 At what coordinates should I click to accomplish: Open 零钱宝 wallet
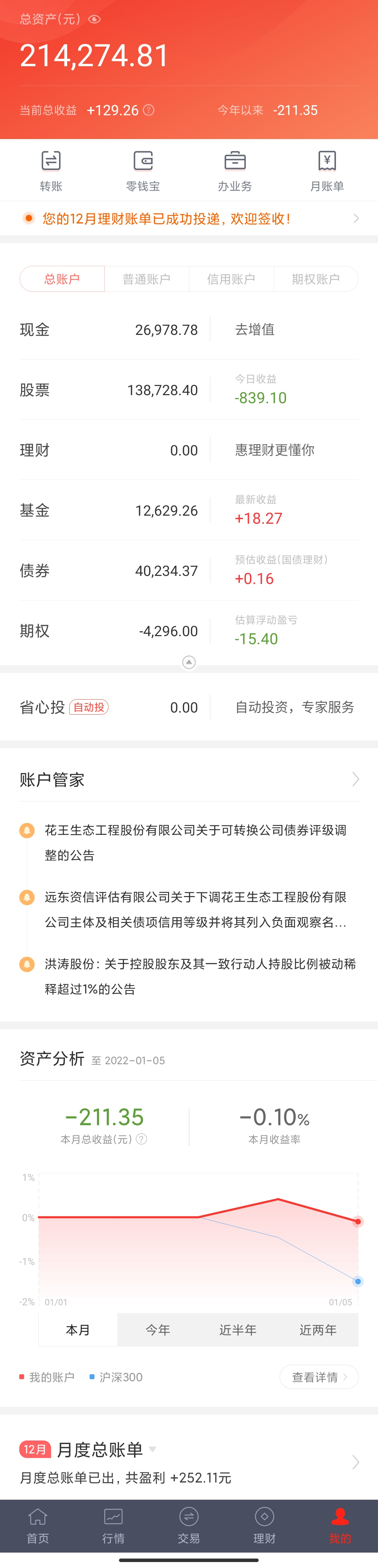(143, 171)
